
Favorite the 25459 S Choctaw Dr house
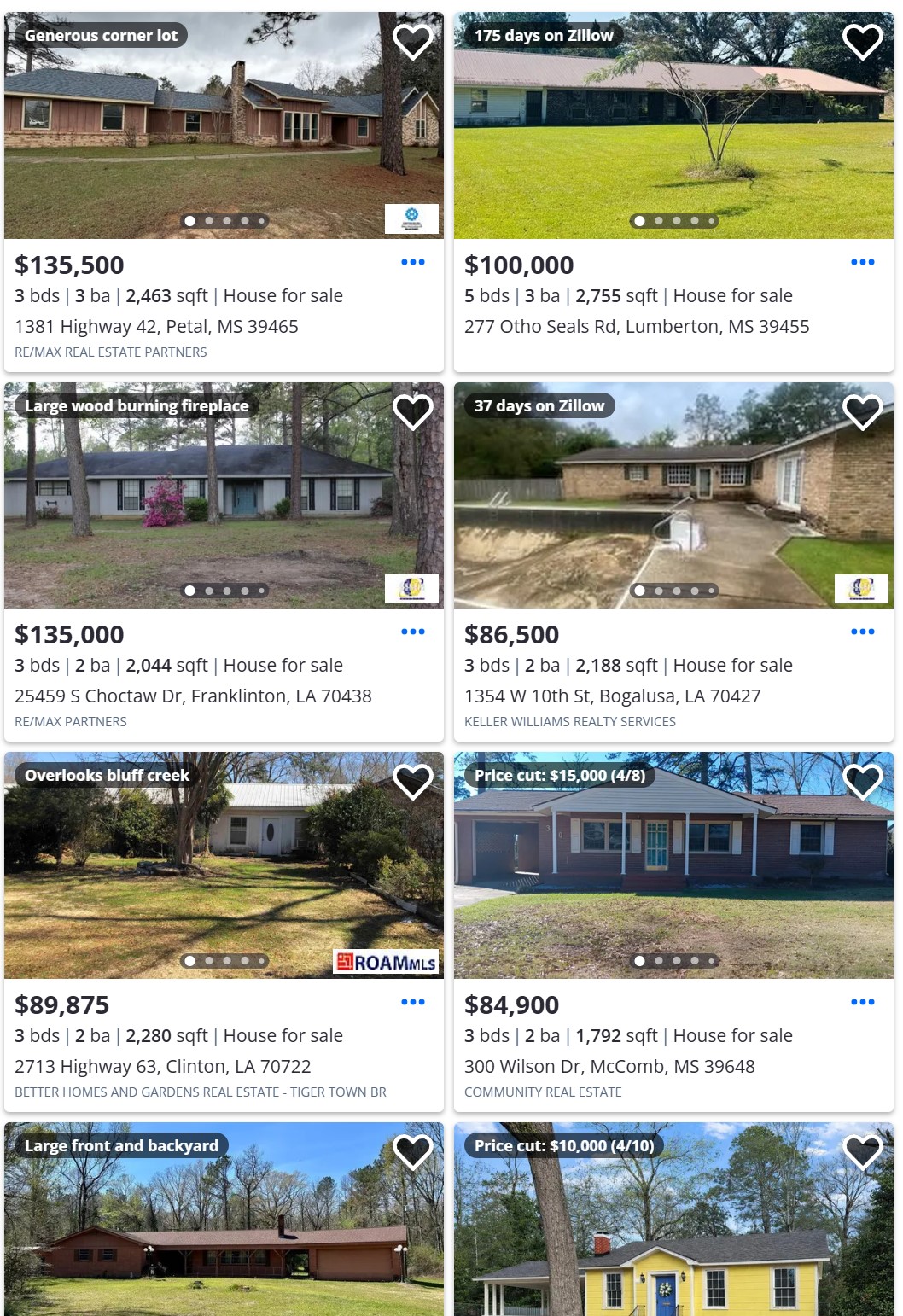pos(412,411)
